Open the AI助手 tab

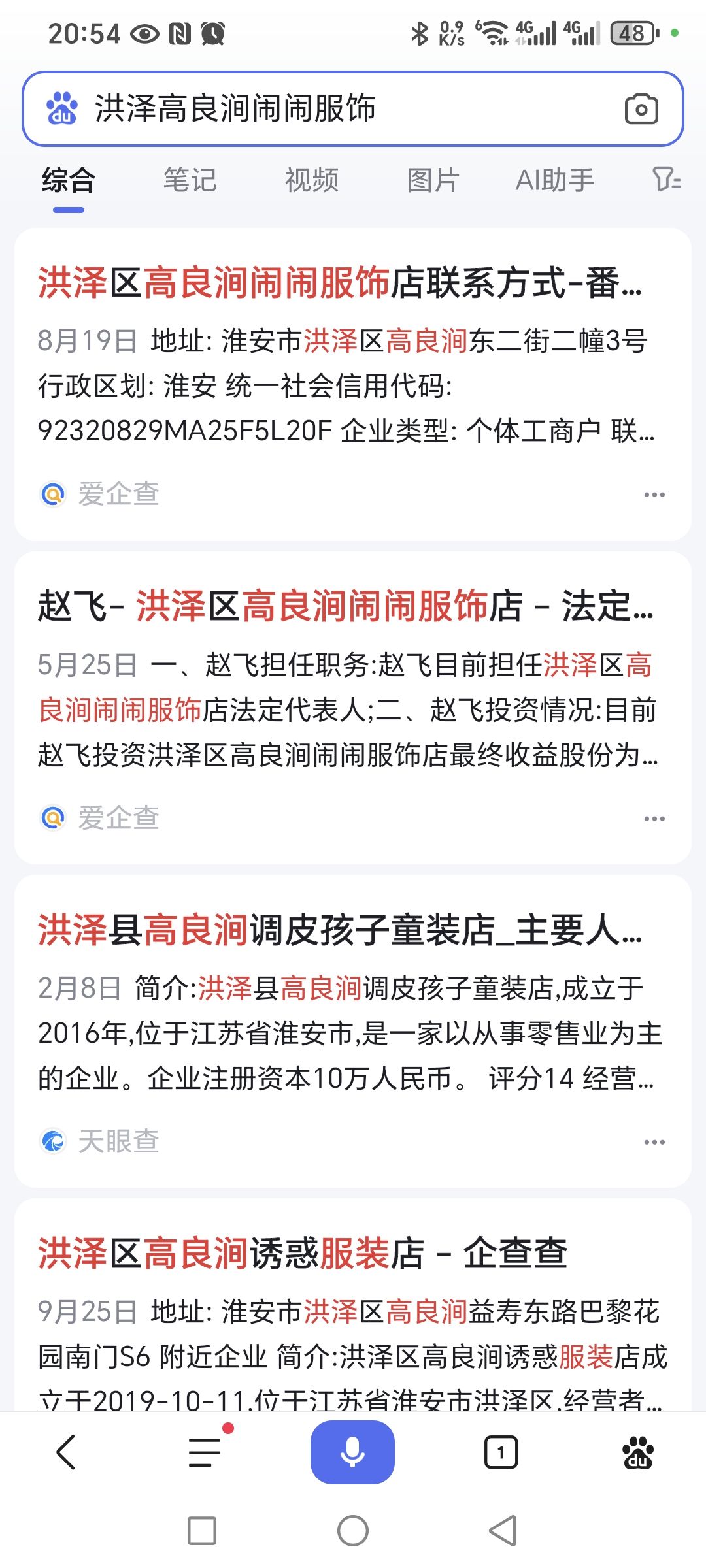555,180
